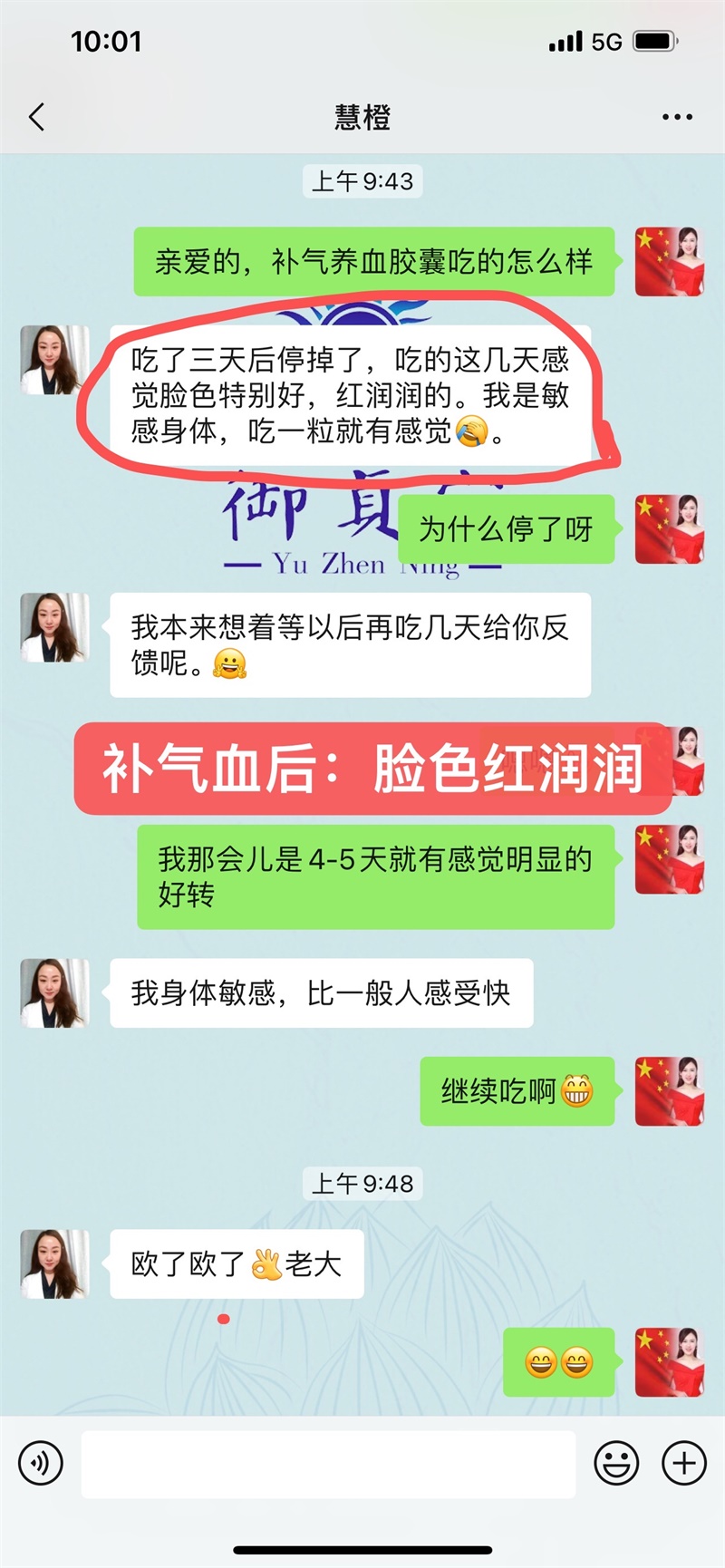The height and width of the screenshot is (1568, 725).
Task: Go back from the 慧橙 chat
Action: point(37,117)
